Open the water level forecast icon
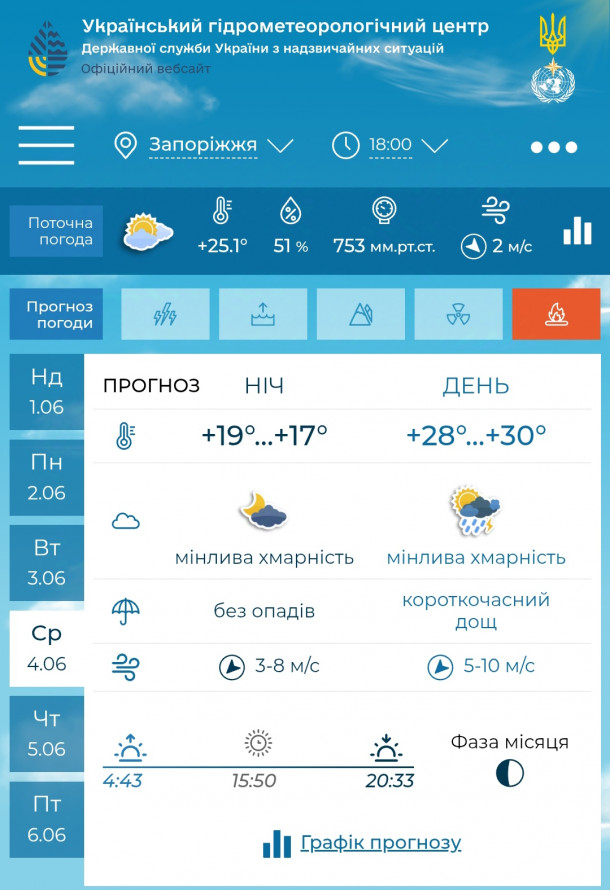Viewport: 610px width, 890px height. coord(263,314)
